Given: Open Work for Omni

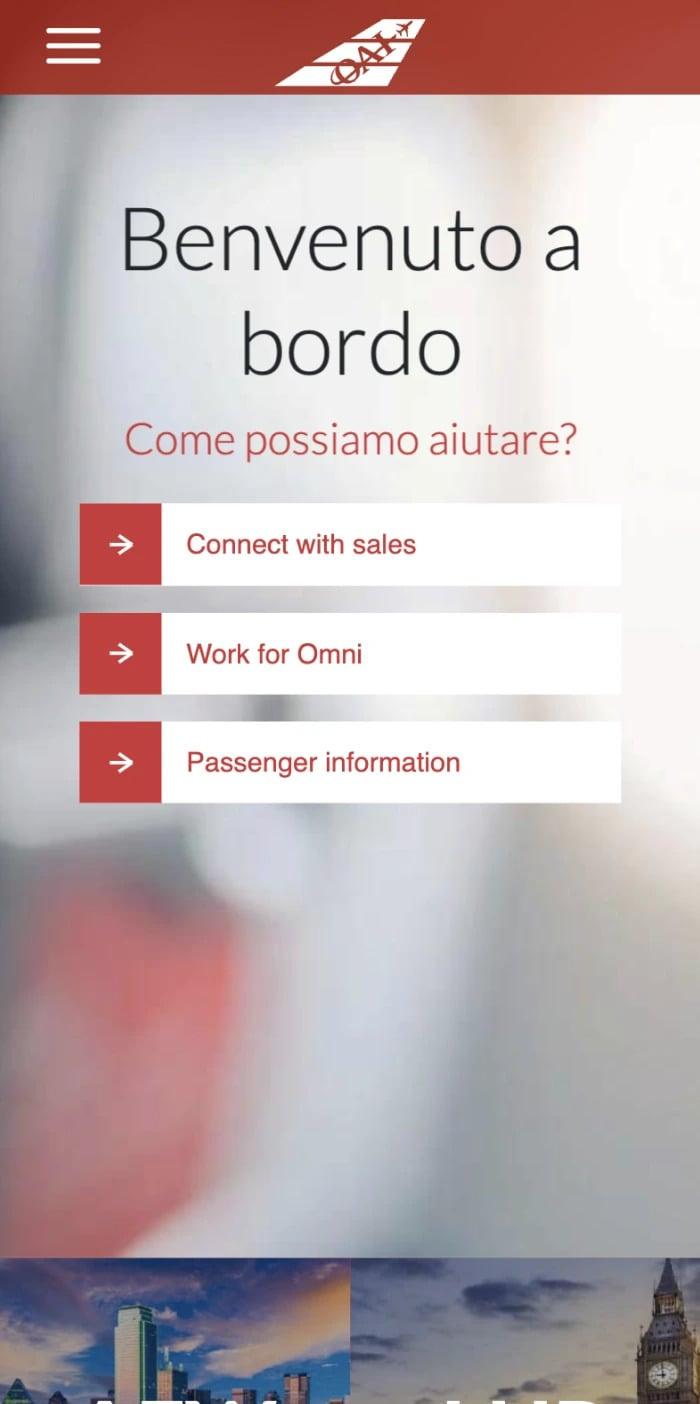Looking at the screenshot, I should [x=350, y=654].
